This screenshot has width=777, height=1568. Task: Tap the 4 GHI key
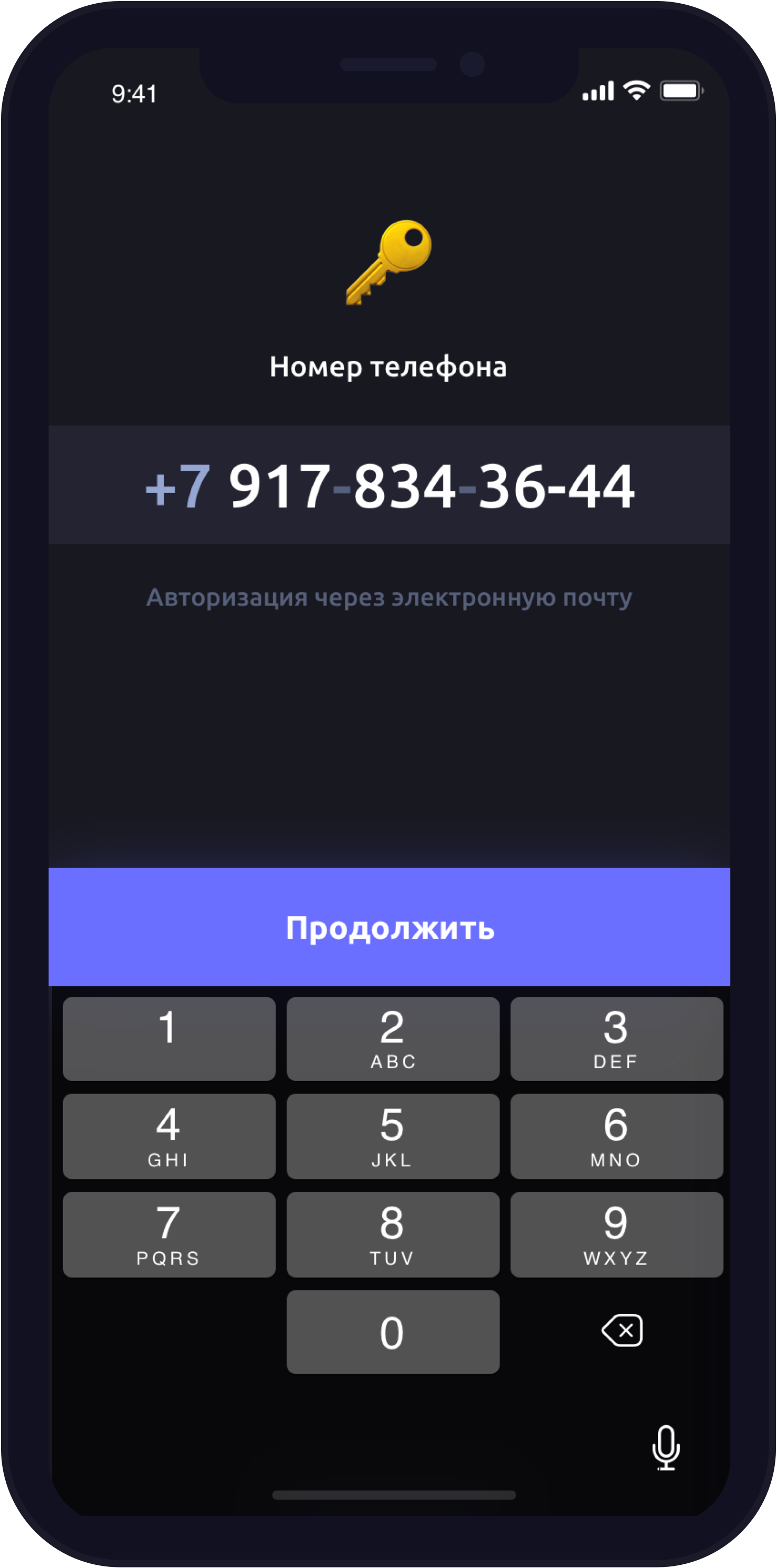pos(169,1136)
